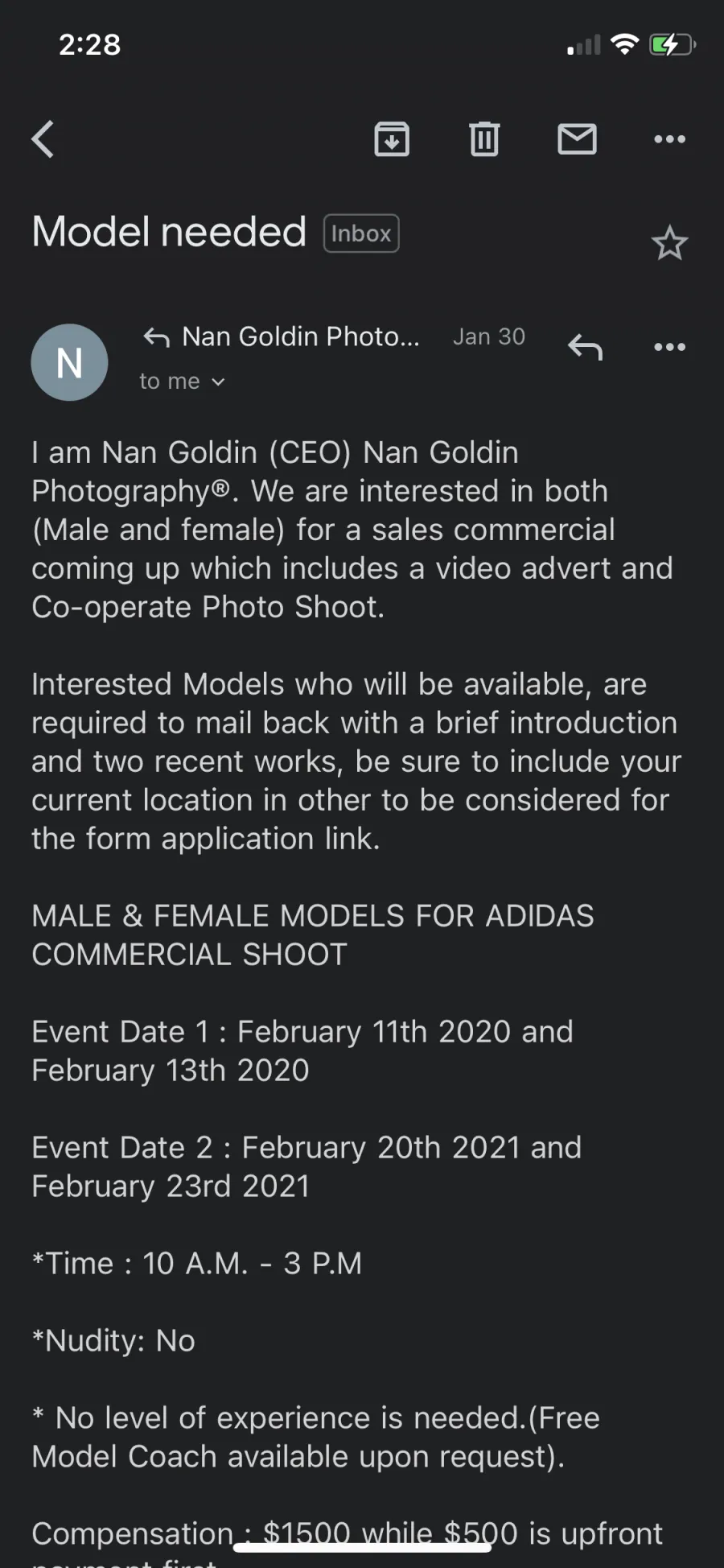
Task: Star the Model needed email
Action: pyautogui.click(x=669, y=243)
